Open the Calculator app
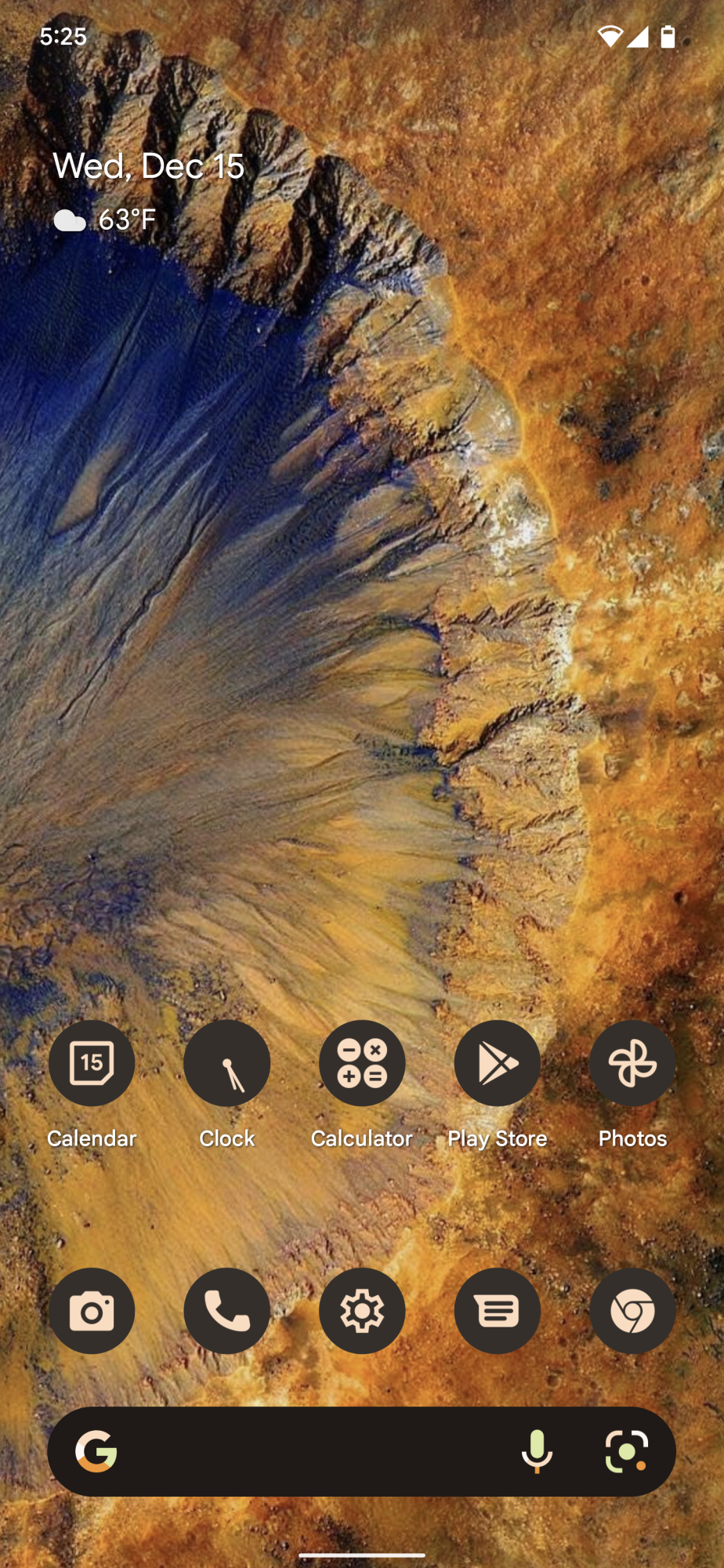Viewport: 724px width, 1568px height. tap(362, 1063)
